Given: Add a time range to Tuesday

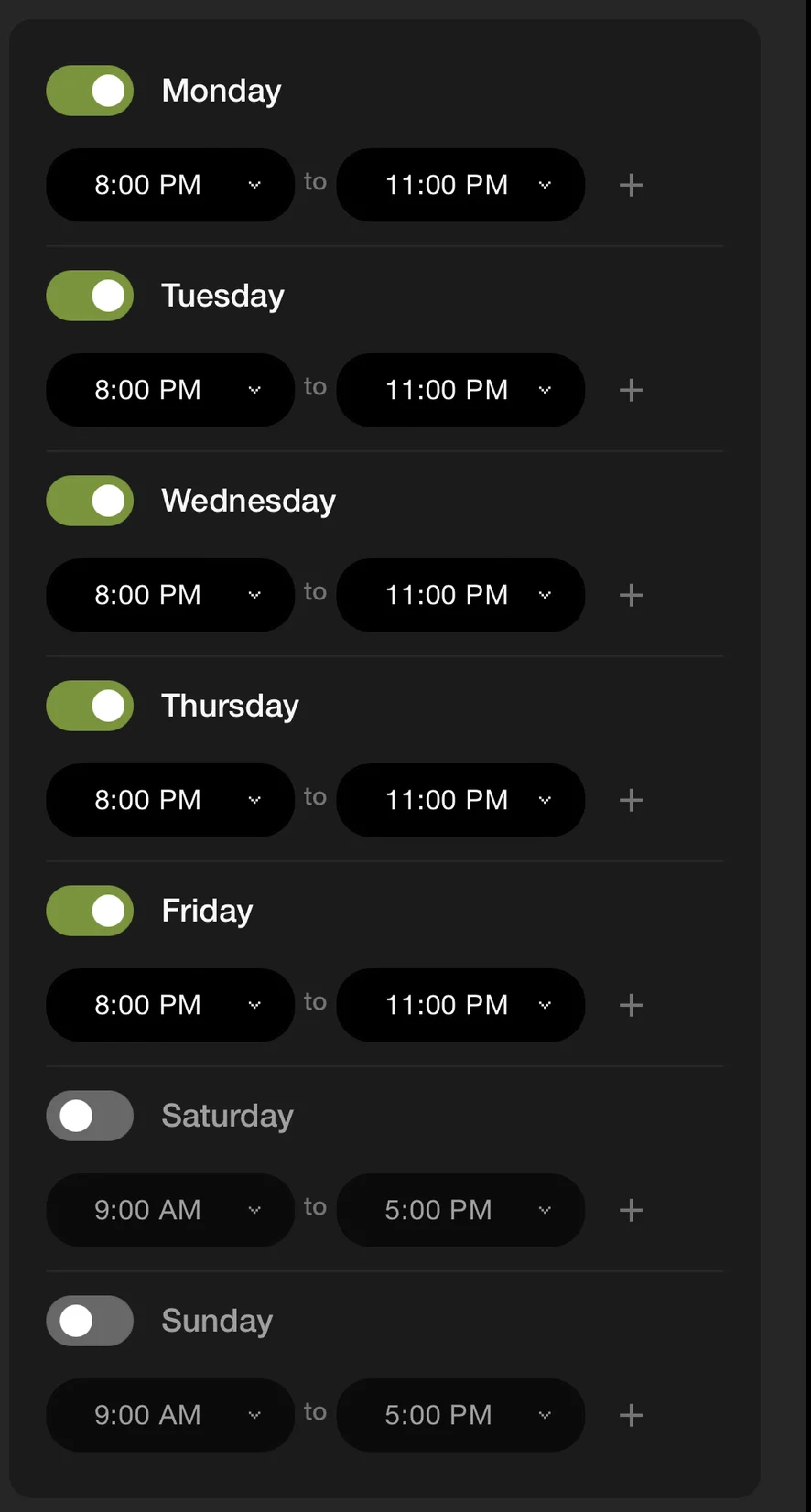Looking at the screenshot, I should (x=631, y=390).
